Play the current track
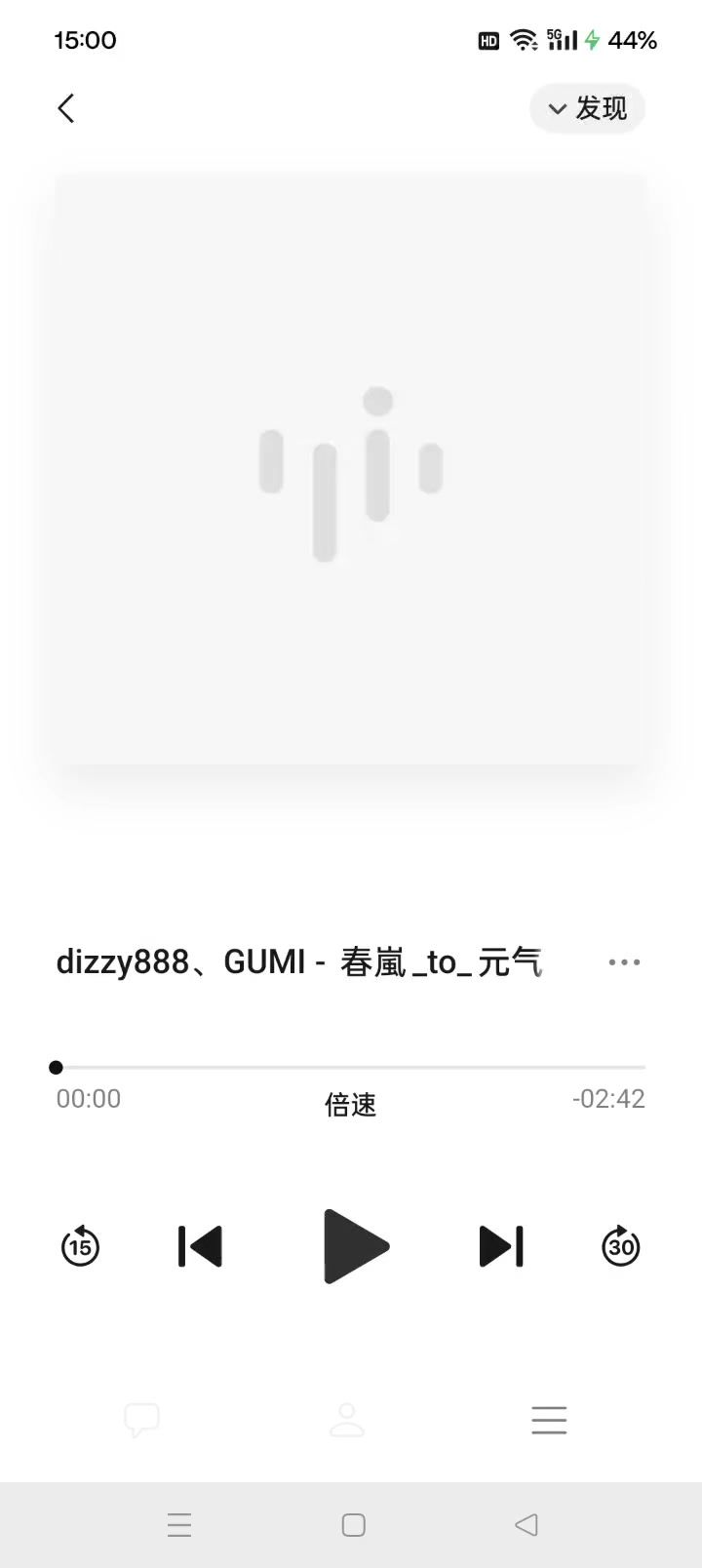Screen dimensions: 702x1568 click(355, 1246)
